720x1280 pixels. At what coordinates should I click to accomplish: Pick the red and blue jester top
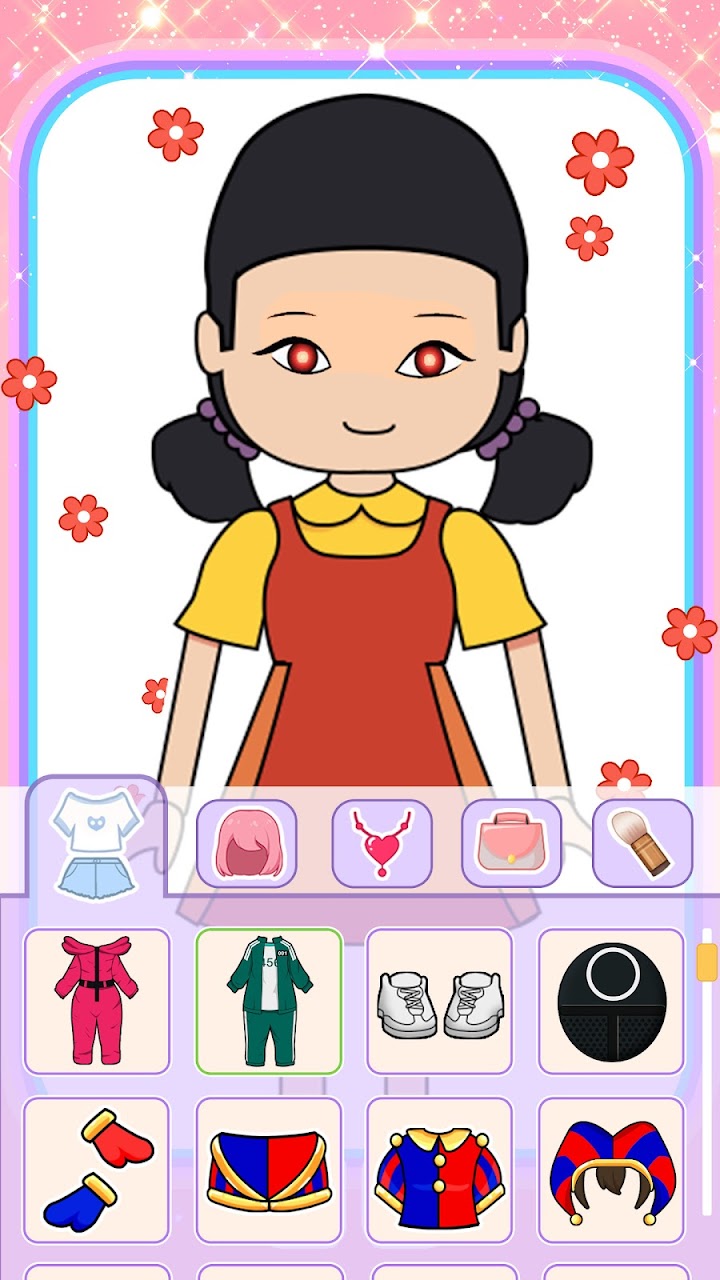coord(440,1170)
